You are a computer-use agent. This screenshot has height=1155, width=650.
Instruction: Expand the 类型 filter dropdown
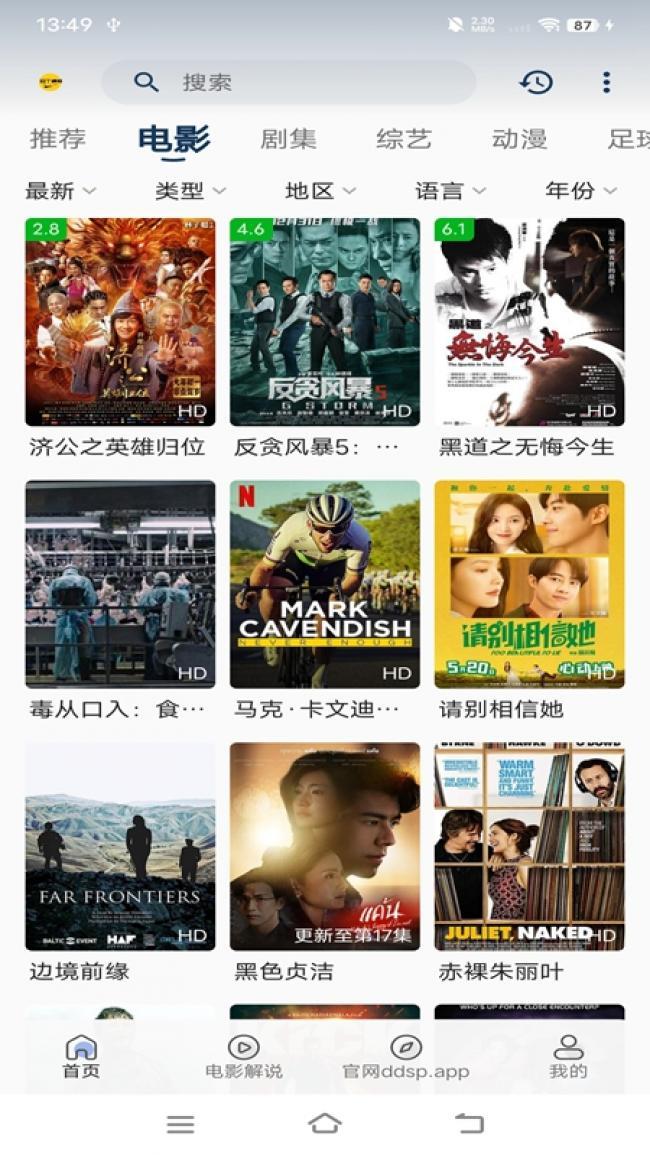pos(190,191)
